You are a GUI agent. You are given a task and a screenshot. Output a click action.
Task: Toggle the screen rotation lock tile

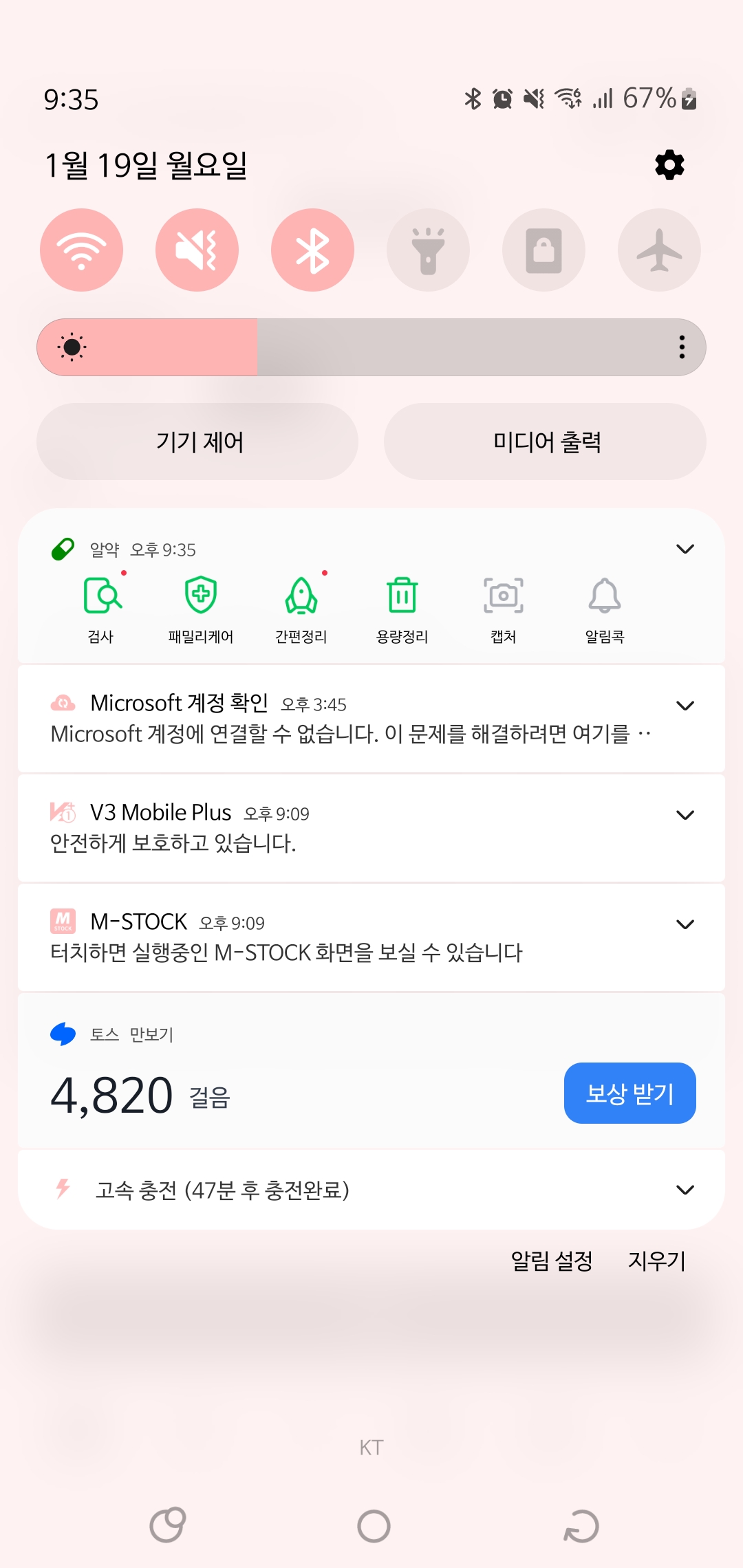click(543, 250)
